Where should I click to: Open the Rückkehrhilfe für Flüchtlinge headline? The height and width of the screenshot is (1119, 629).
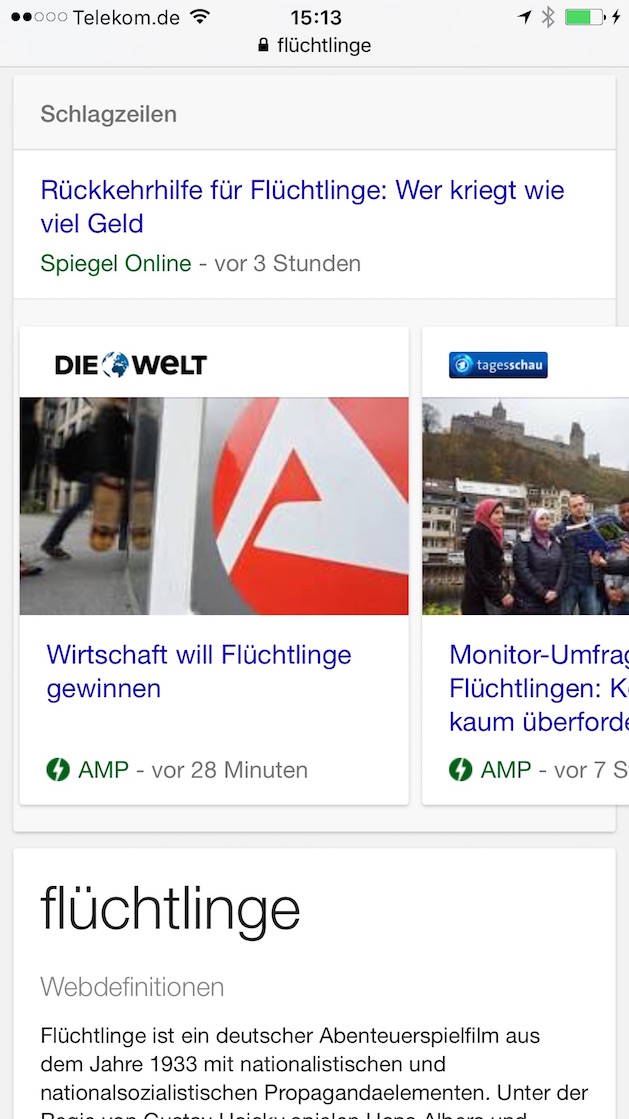(x=302, y=207)
